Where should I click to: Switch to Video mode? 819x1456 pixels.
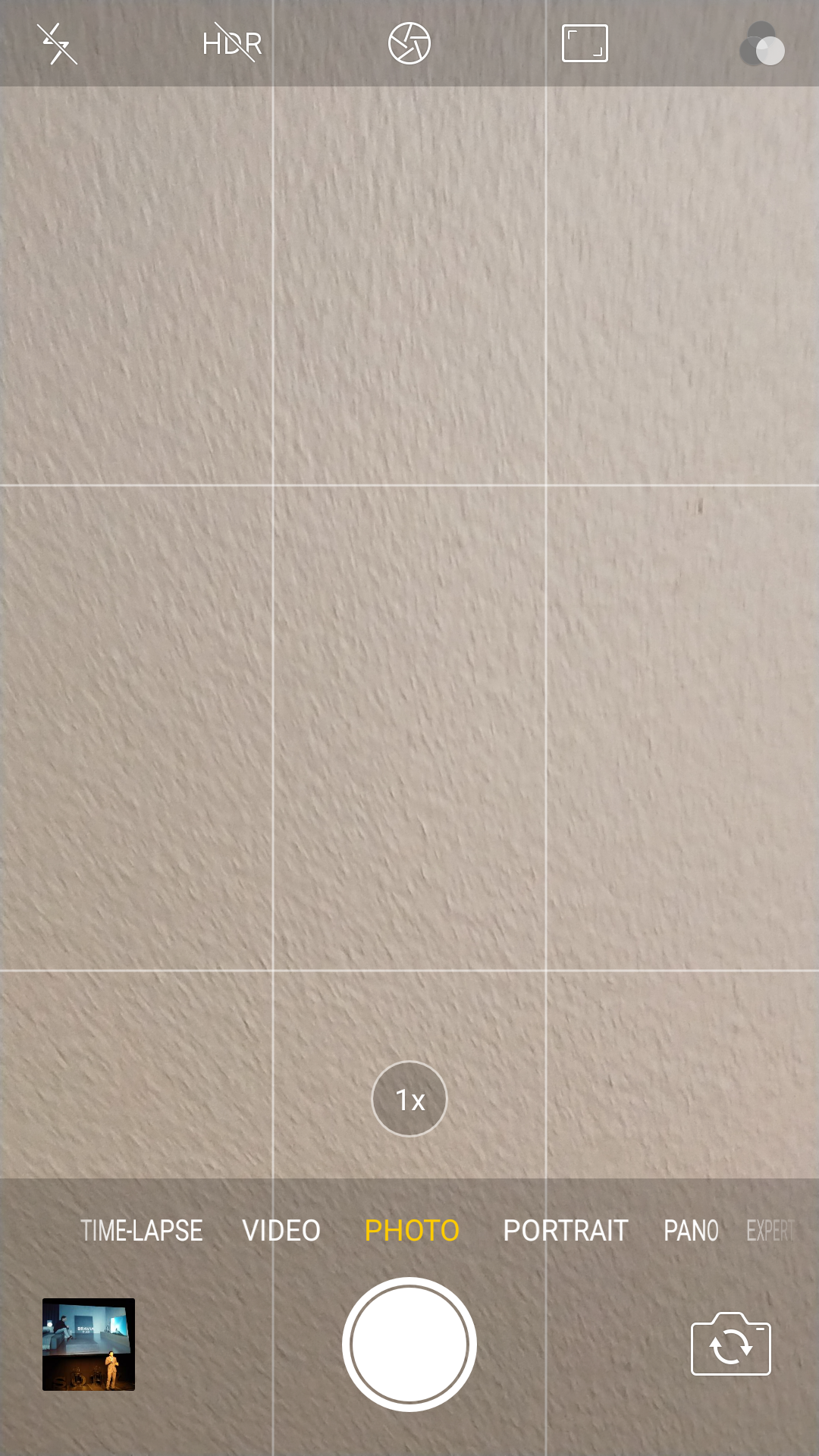[x=281, y=1230]
